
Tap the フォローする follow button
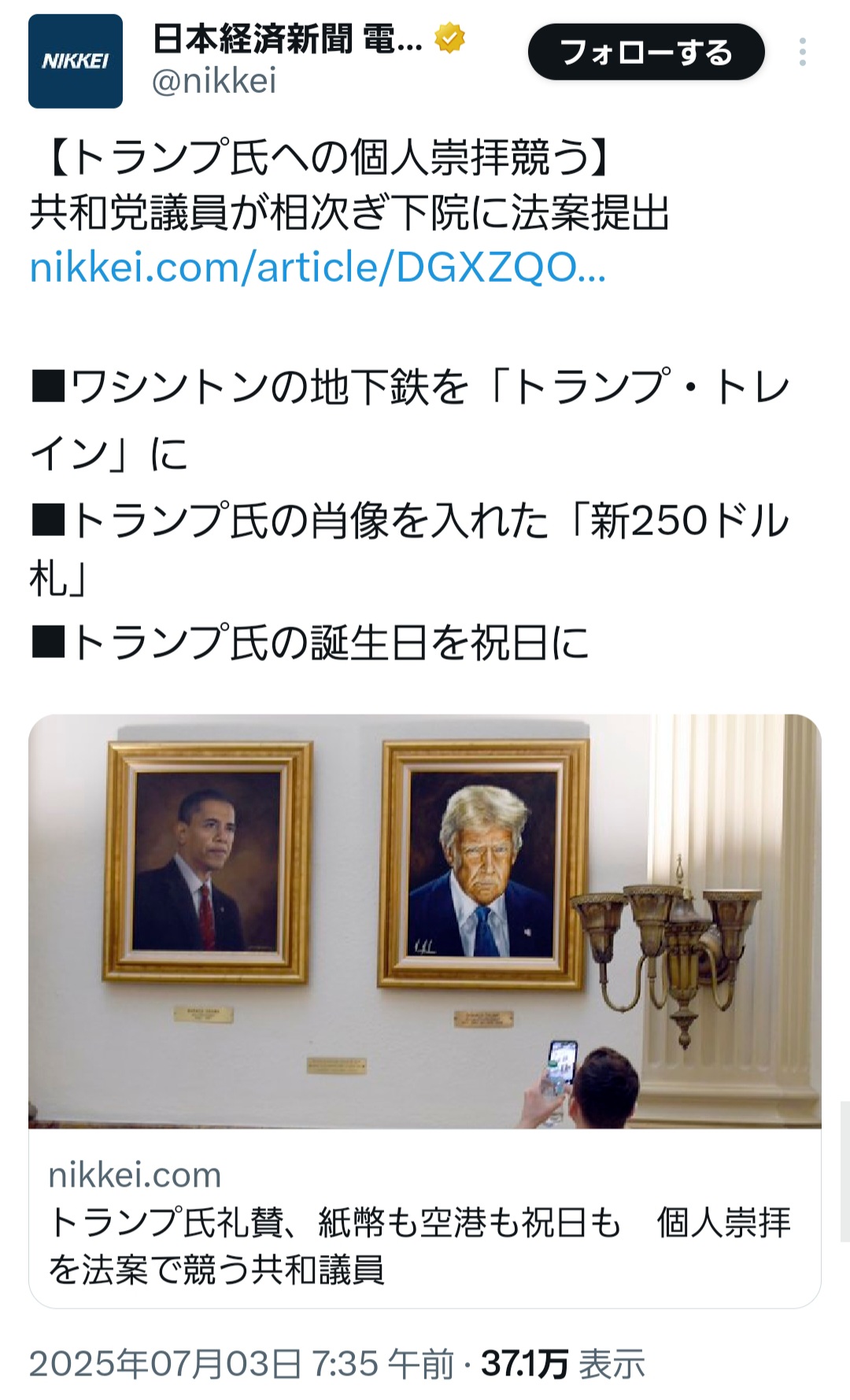tap(646, 52)
